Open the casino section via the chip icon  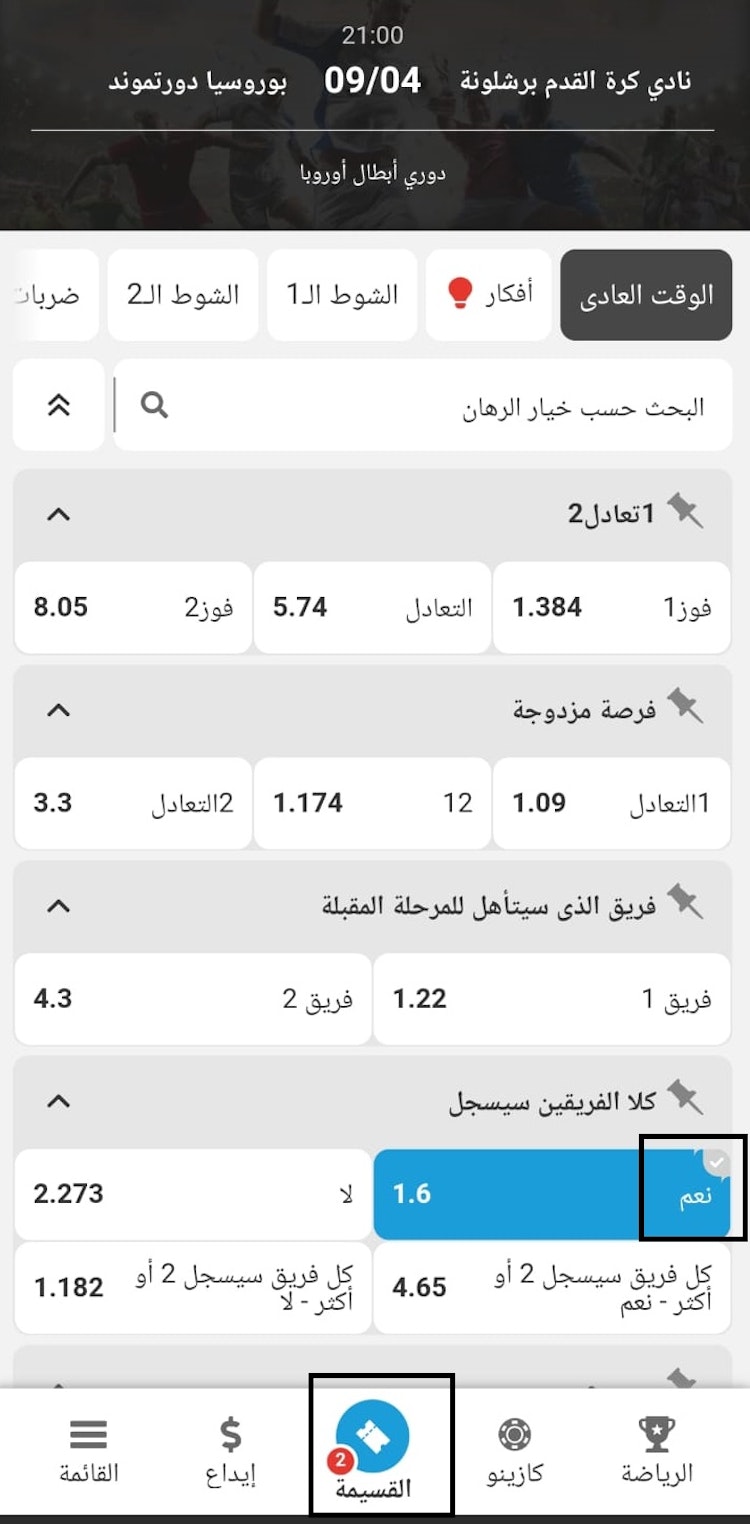pyautogui.click(x=515, y=1436)
